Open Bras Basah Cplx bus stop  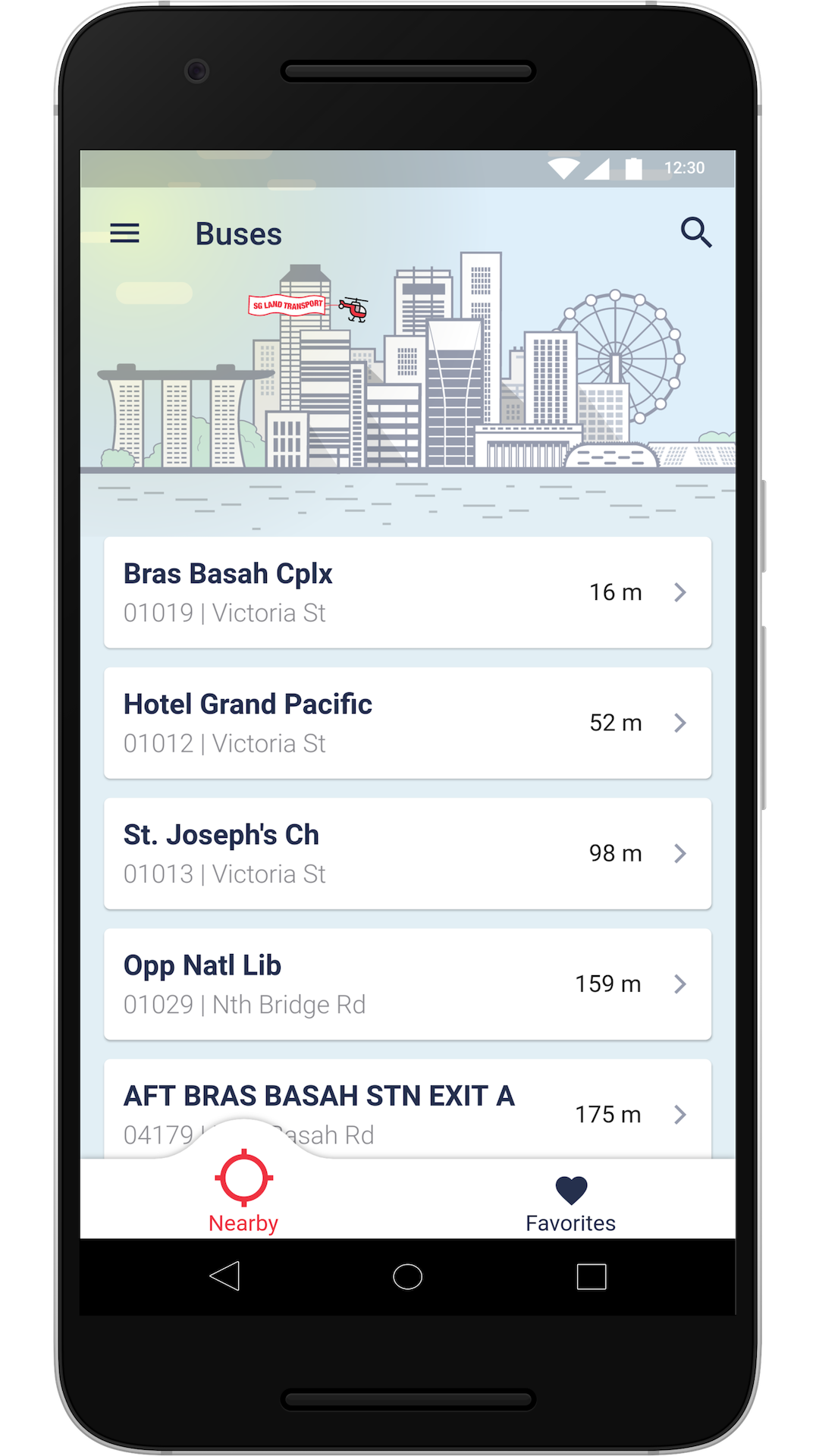[x=408, y=592]
